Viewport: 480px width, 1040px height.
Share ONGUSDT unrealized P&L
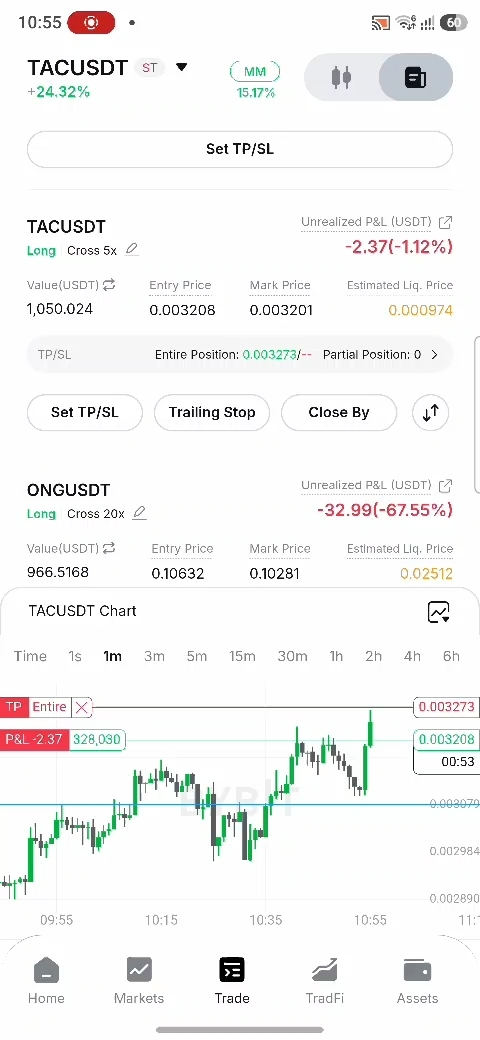(x=446, y=486)
